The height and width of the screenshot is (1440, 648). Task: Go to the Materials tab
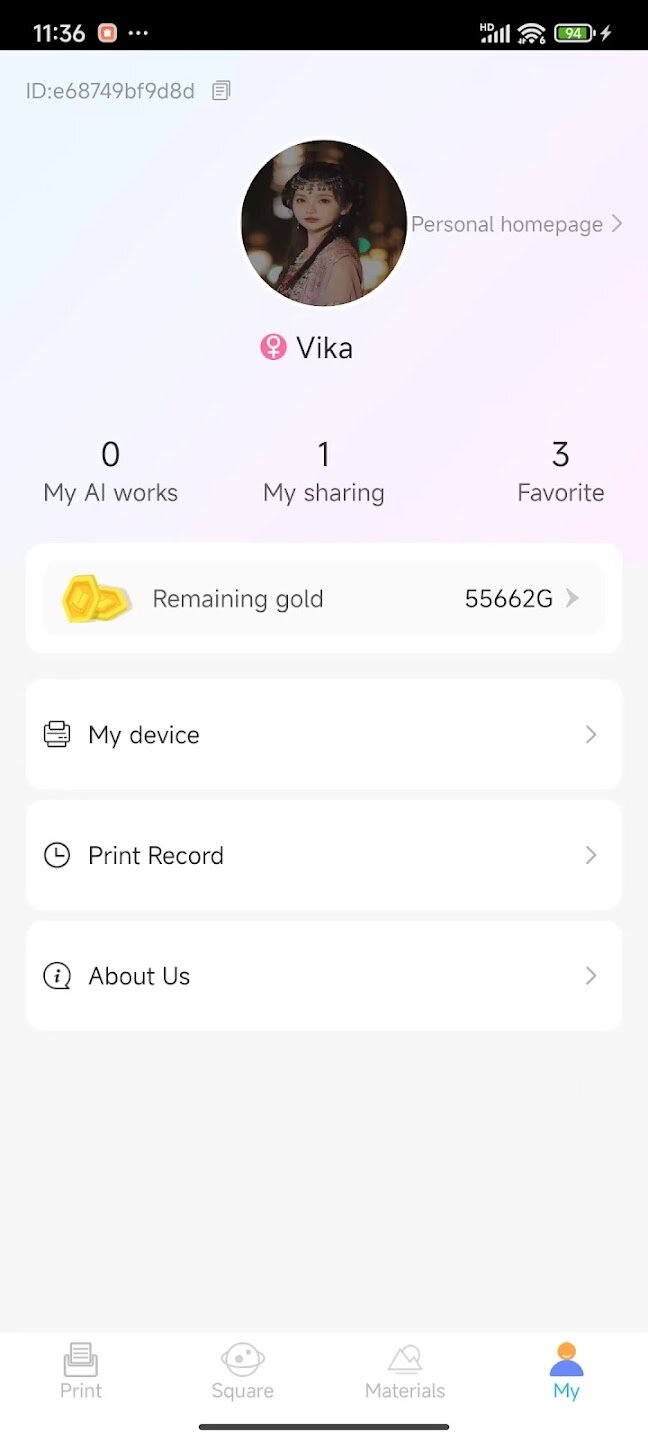click(405, 1372)
